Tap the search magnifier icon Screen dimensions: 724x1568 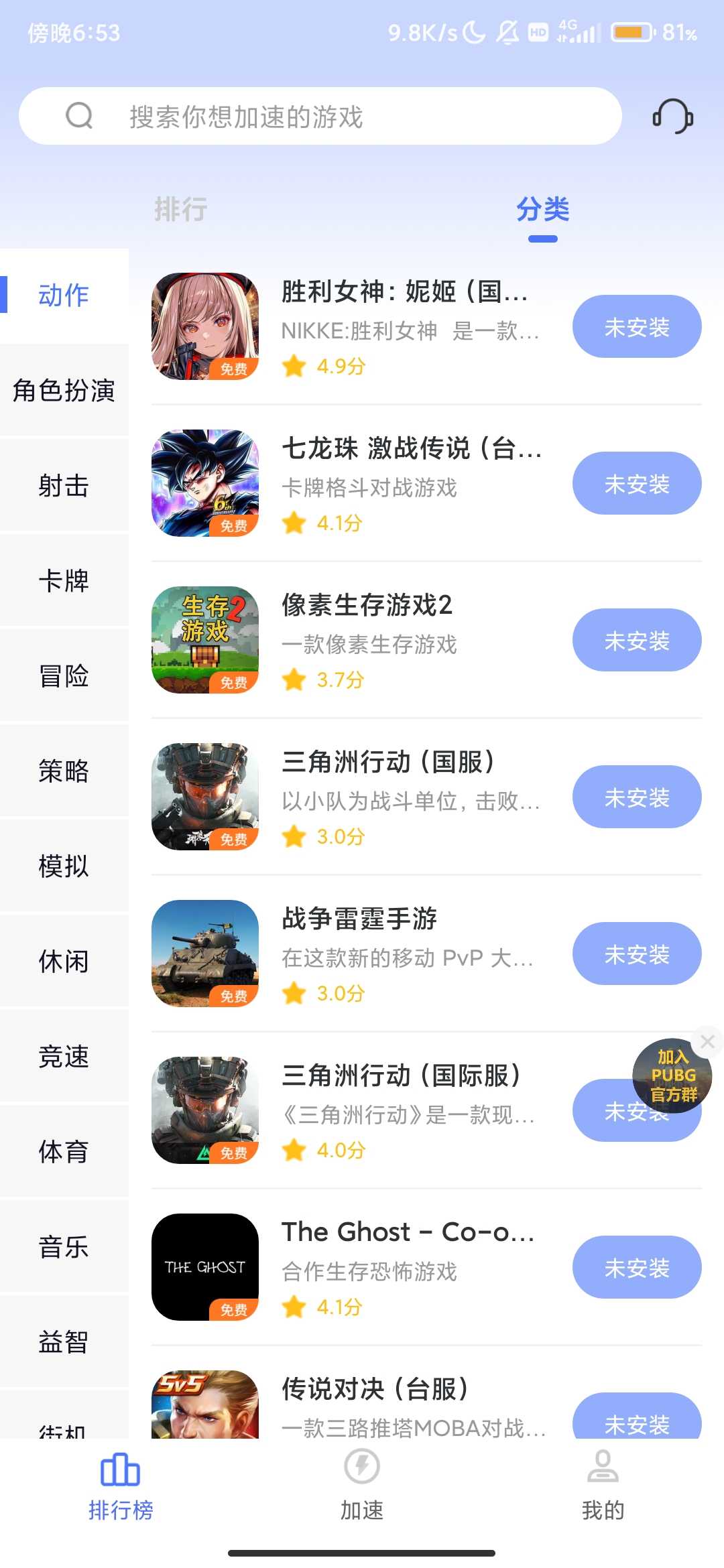click(x=80, y=115)
